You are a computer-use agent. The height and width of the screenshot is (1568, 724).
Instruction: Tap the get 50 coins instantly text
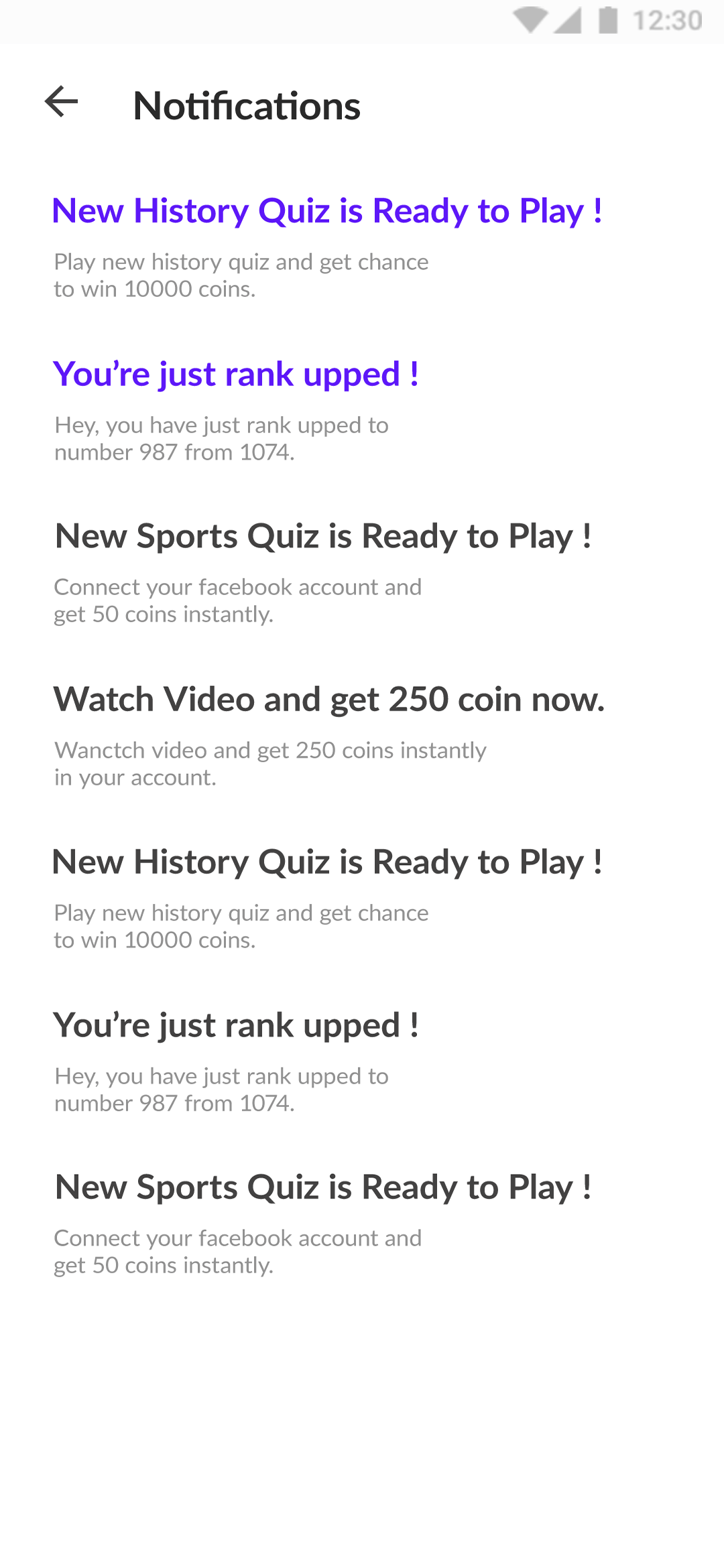click(164, 613)
